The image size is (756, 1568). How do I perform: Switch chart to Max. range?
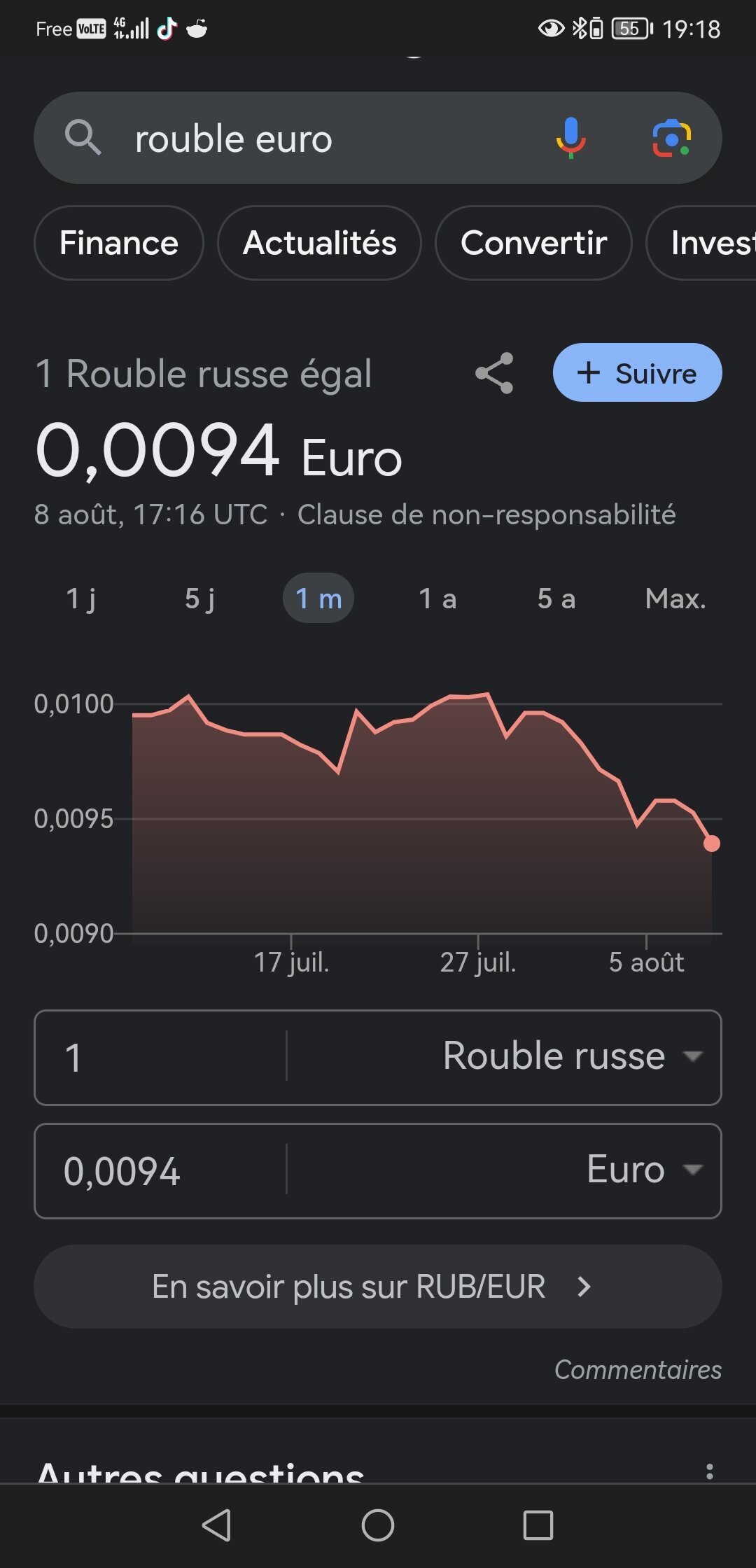point(675,598)
